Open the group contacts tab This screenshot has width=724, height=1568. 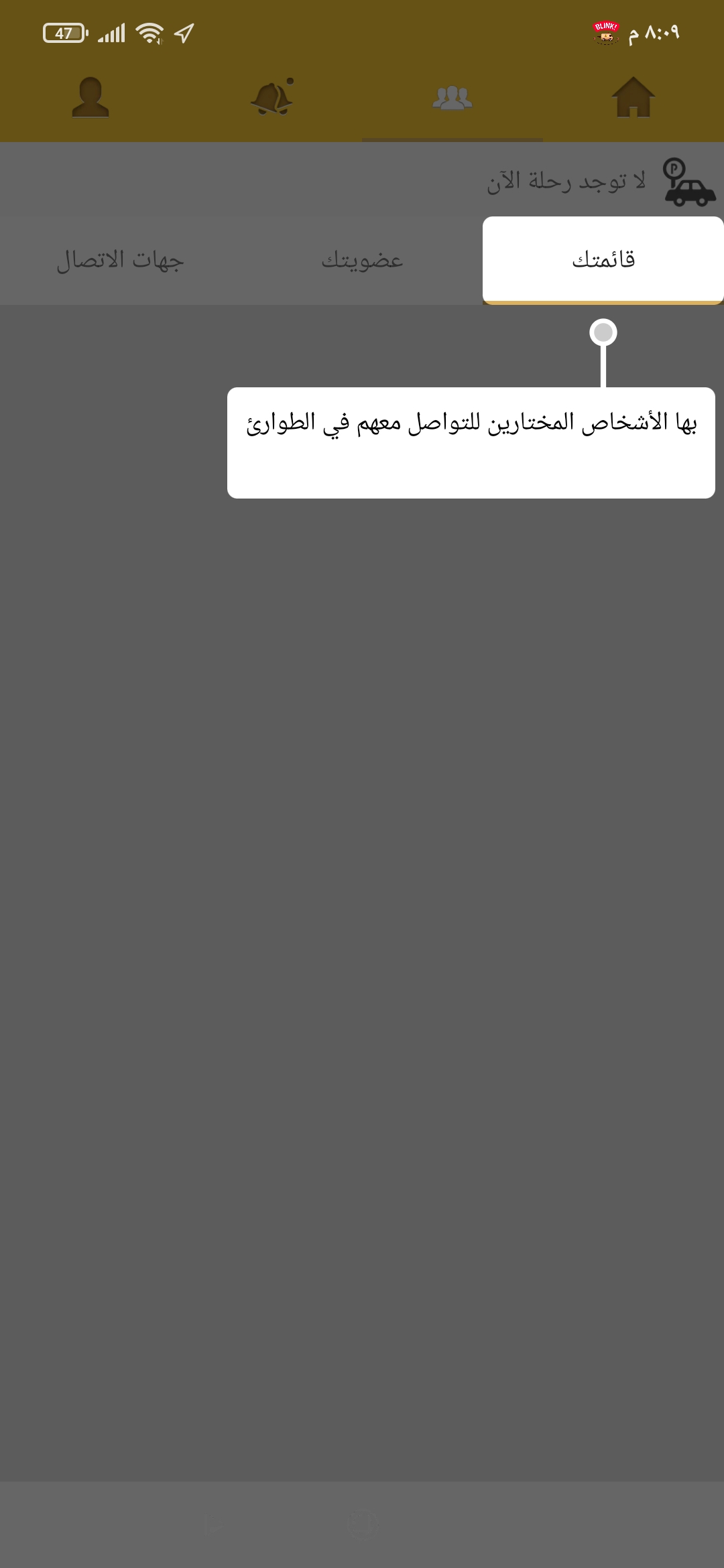pos(452,98)
